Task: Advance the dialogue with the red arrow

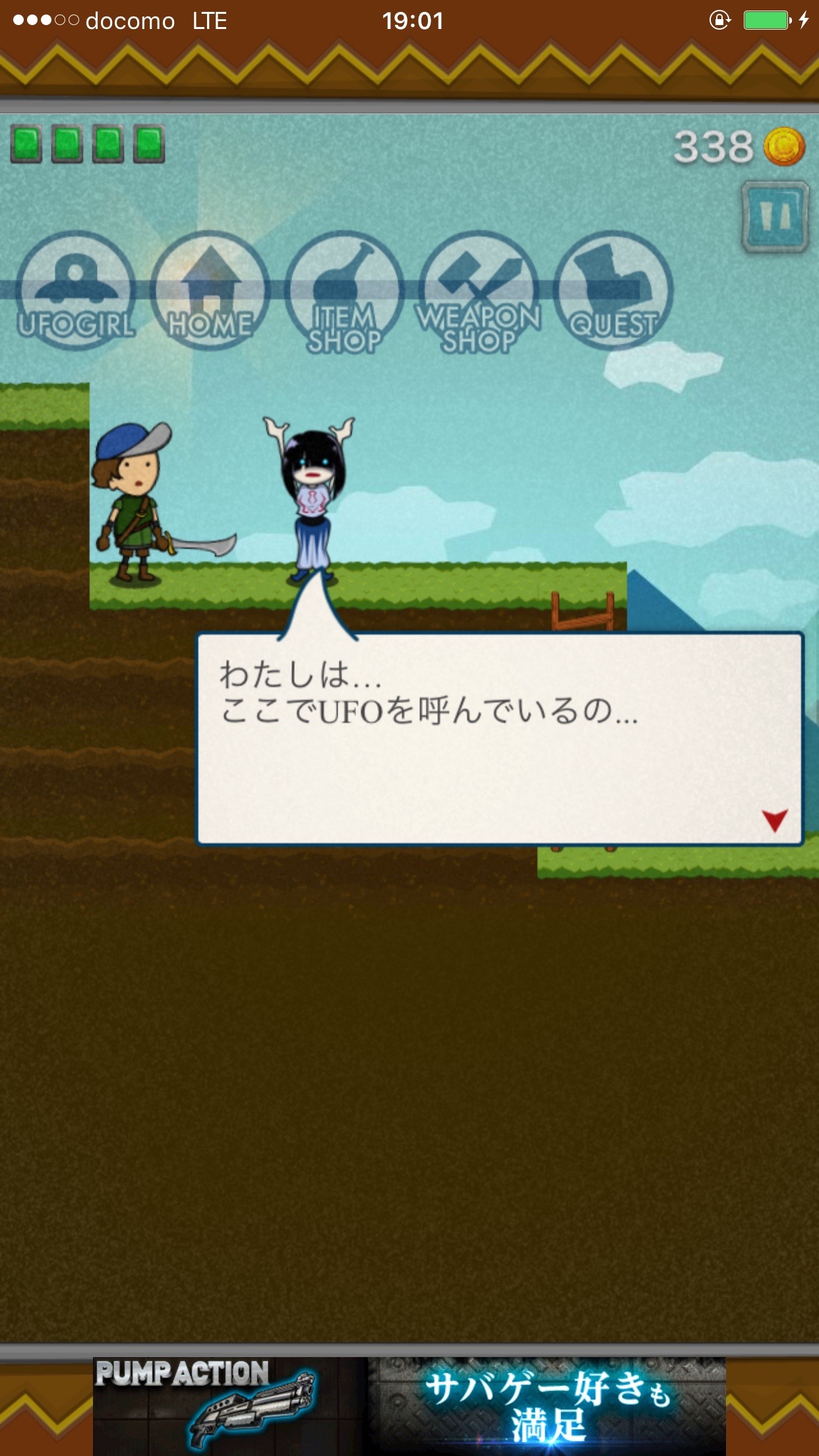Action: point(775,820)
